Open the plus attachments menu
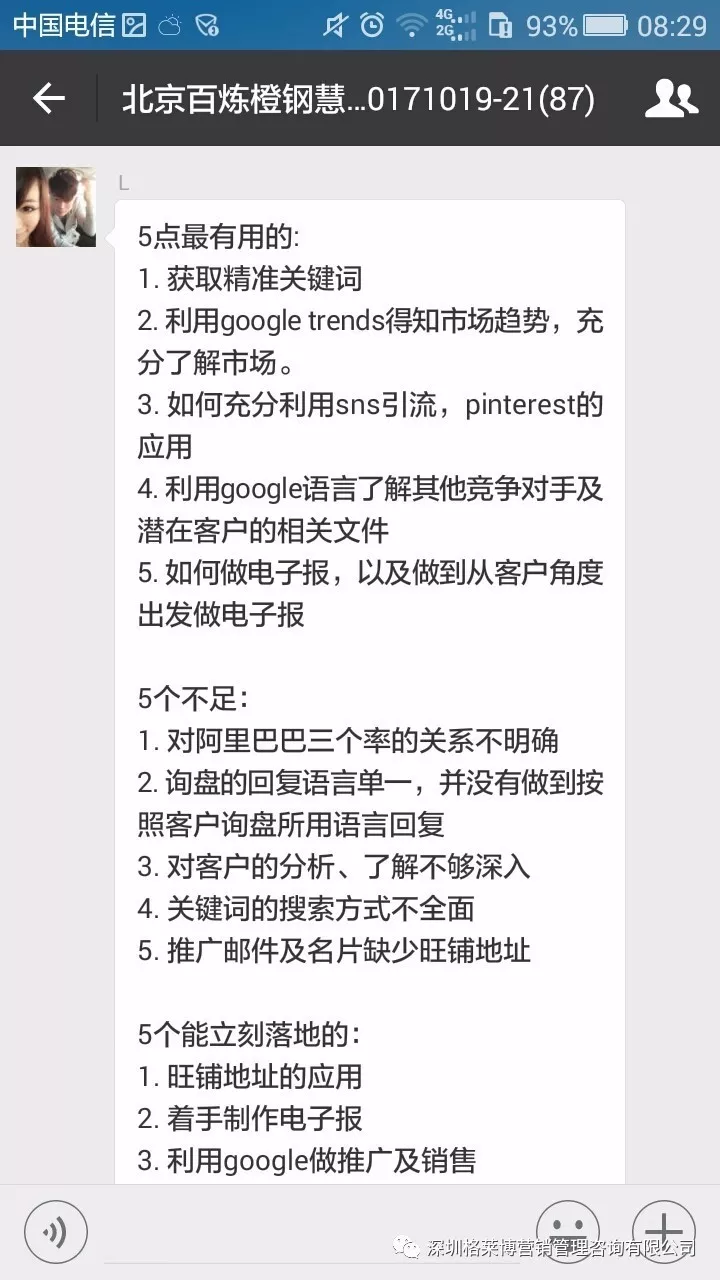The height and width of the screenshot is (1280, 720). coord(663,1230)
